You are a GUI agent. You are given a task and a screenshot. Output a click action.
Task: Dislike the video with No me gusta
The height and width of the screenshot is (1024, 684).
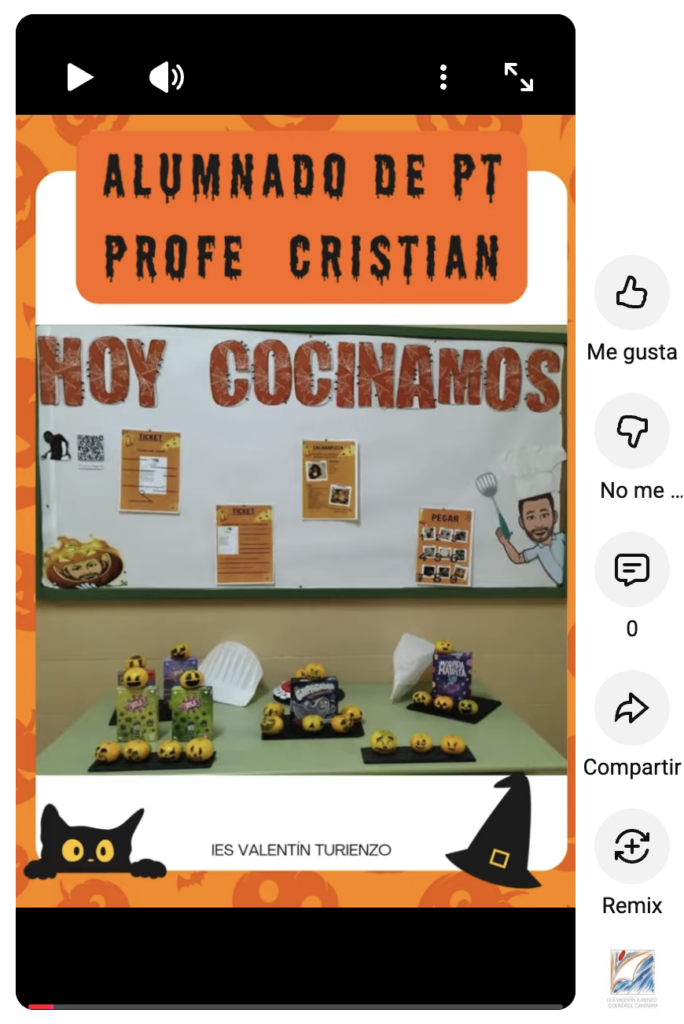coord(631,431)
